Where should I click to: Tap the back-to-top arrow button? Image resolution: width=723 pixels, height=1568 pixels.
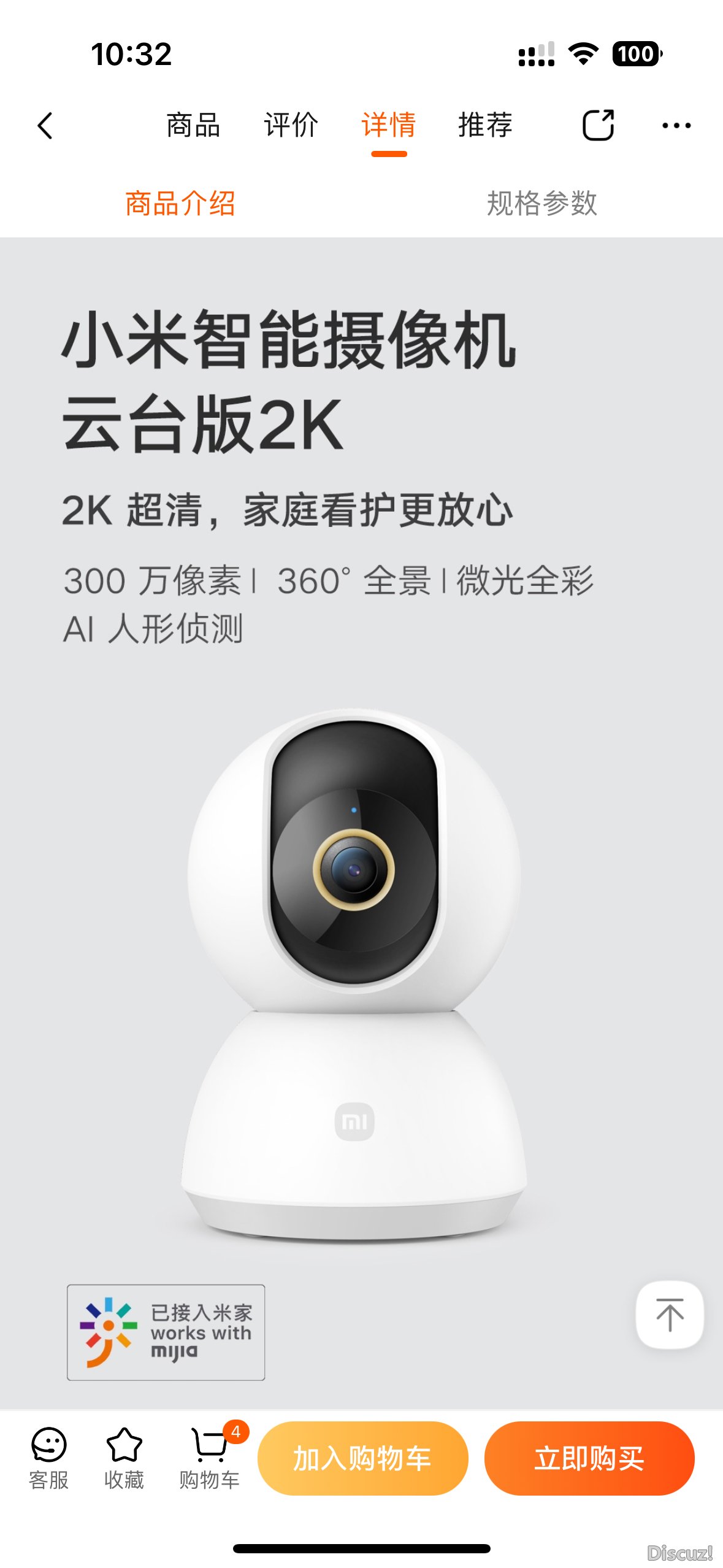point(670,1314)
